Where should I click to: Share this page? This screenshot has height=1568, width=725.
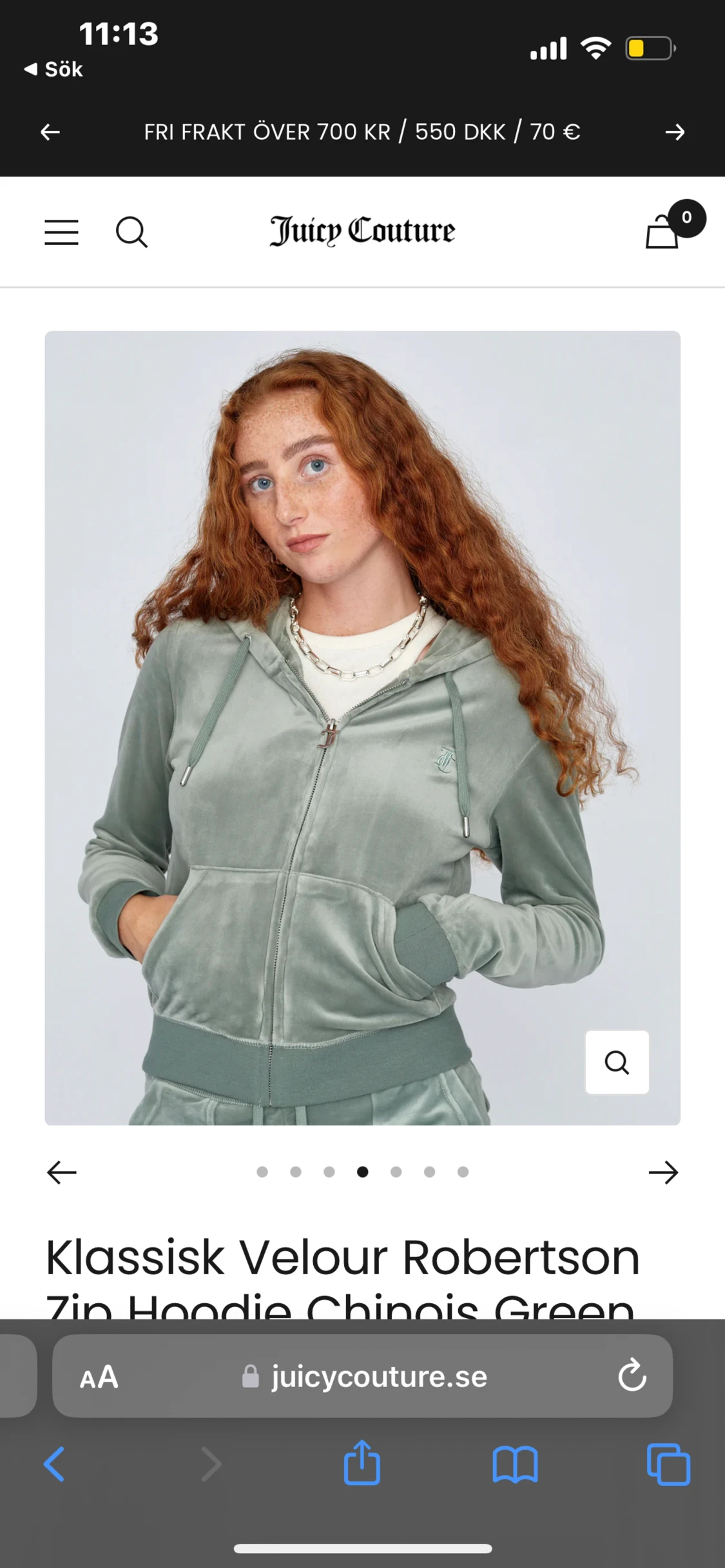(x=362, y=1464)
